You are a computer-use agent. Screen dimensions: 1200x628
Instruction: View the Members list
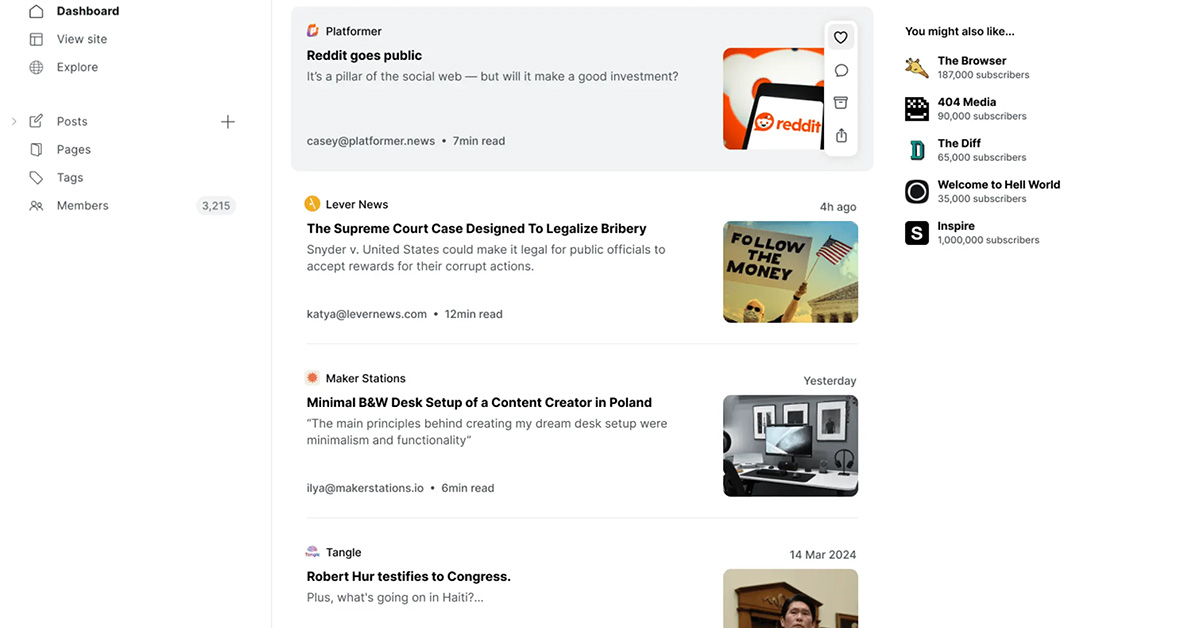click(x=82, y=205)
